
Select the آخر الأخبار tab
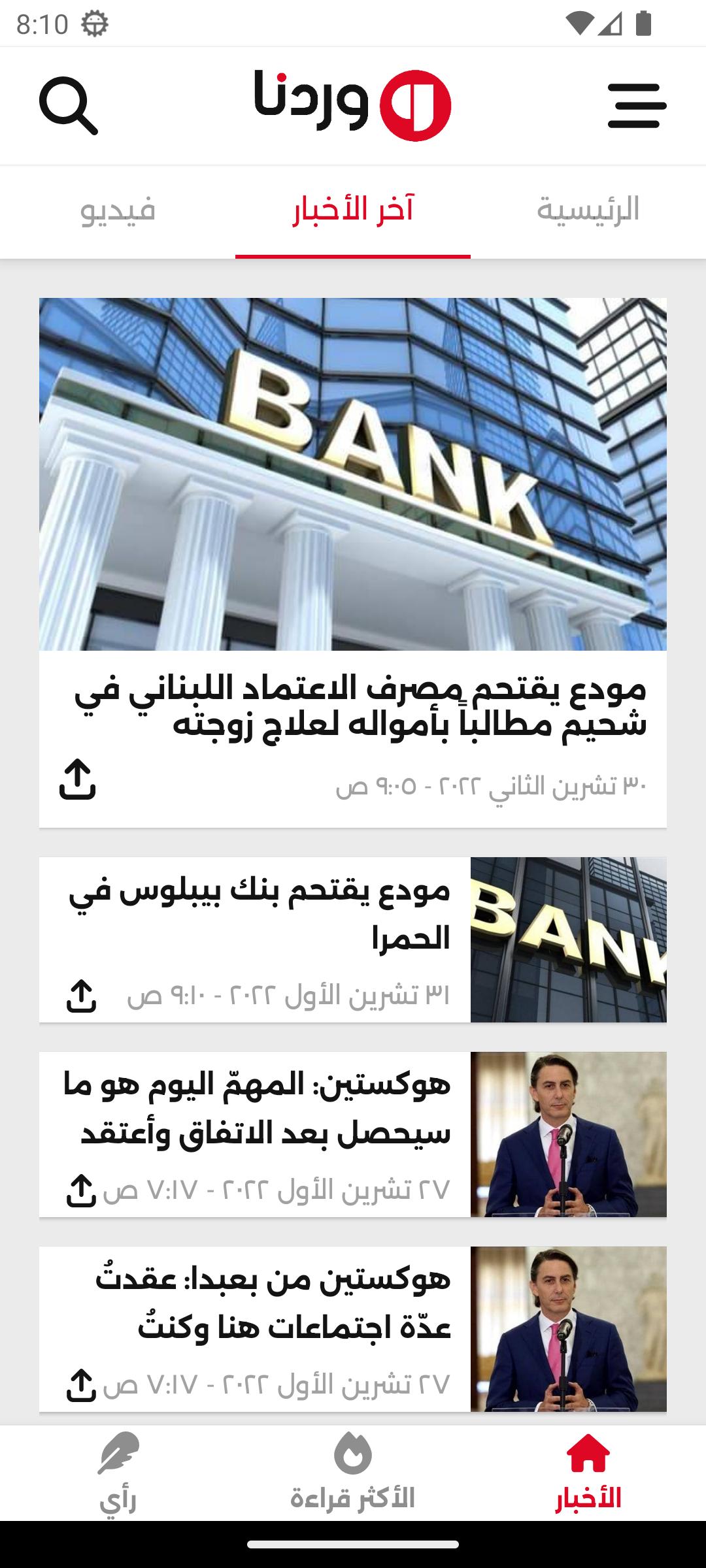tap(353, 210)
